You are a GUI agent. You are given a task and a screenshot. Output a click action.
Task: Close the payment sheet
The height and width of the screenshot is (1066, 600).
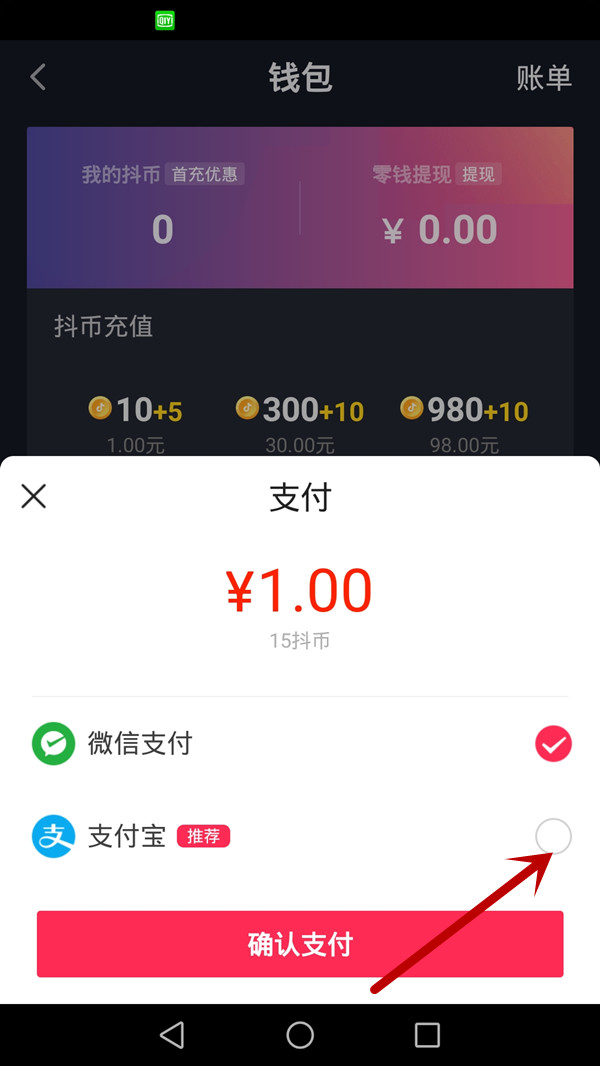click(34, 496)
